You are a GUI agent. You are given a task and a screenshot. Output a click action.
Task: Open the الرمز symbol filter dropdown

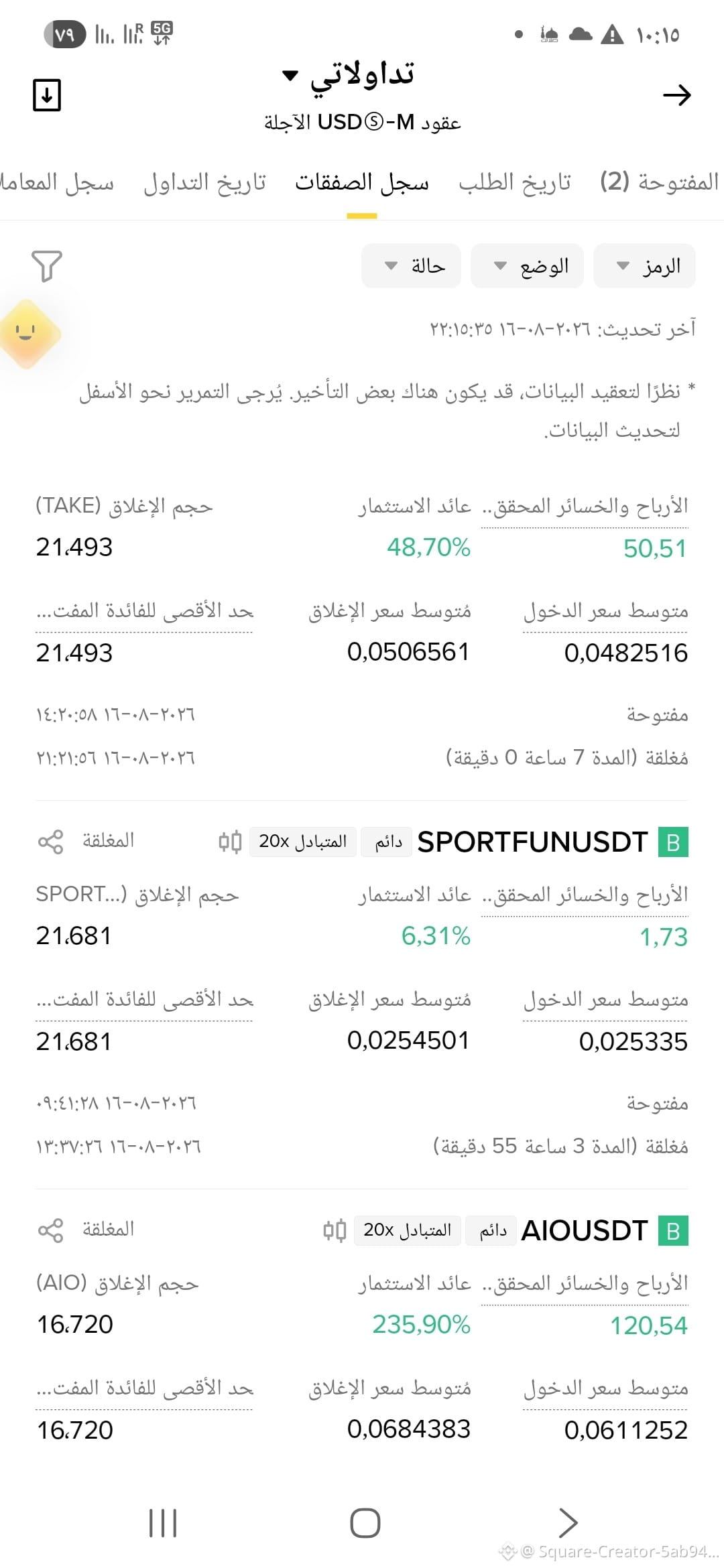click(x=644, y=266)
